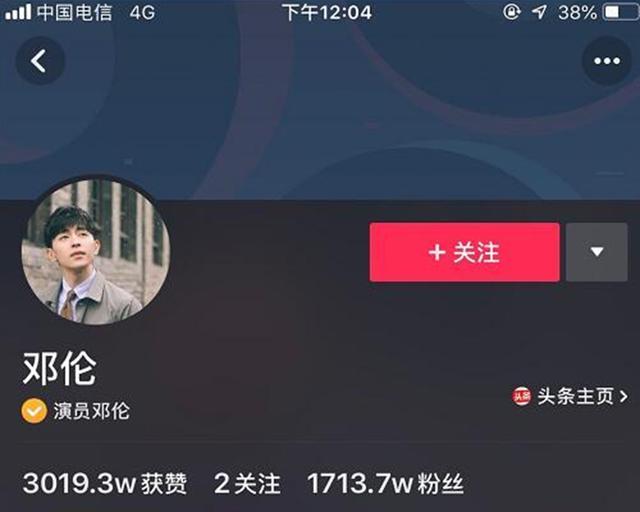Open the 2 关注 following list
The height and width of the screenshot is (512, 640).
point(246,484)
